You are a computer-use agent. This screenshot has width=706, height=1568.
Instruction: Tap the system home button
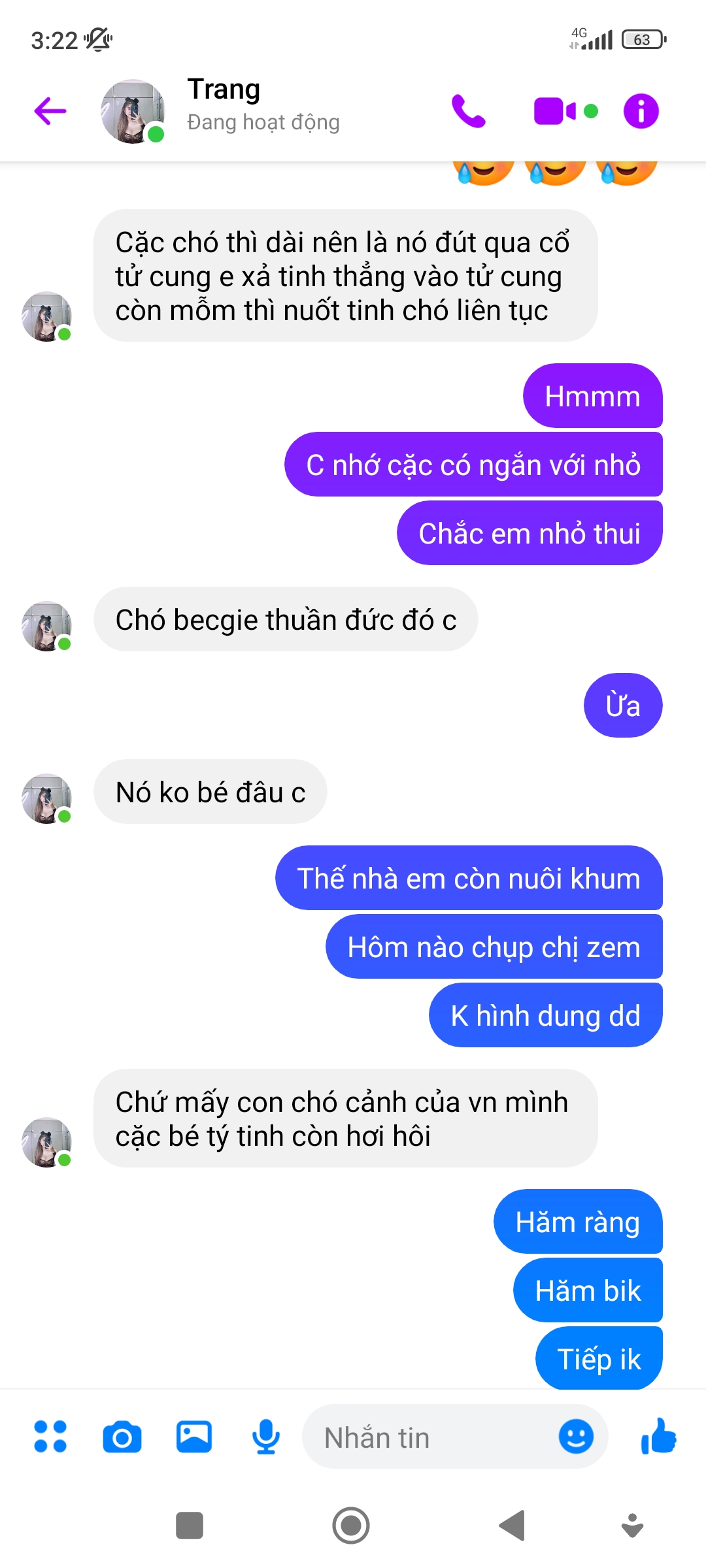tap(351, 1526)
